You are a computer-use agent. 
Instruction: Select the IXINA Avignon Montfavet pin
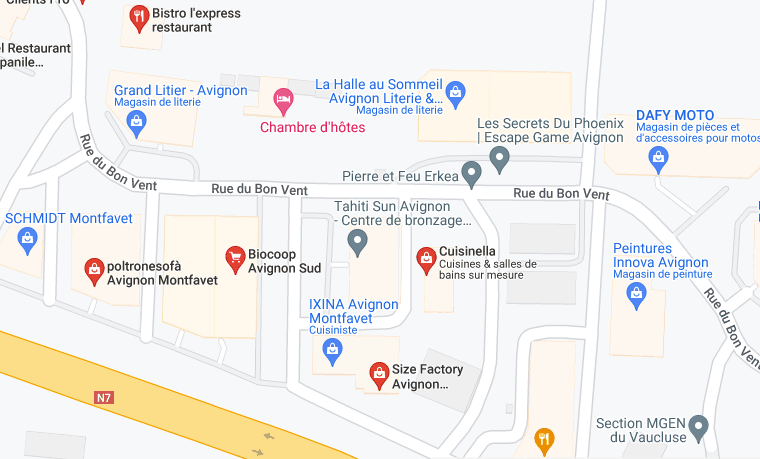333,349
